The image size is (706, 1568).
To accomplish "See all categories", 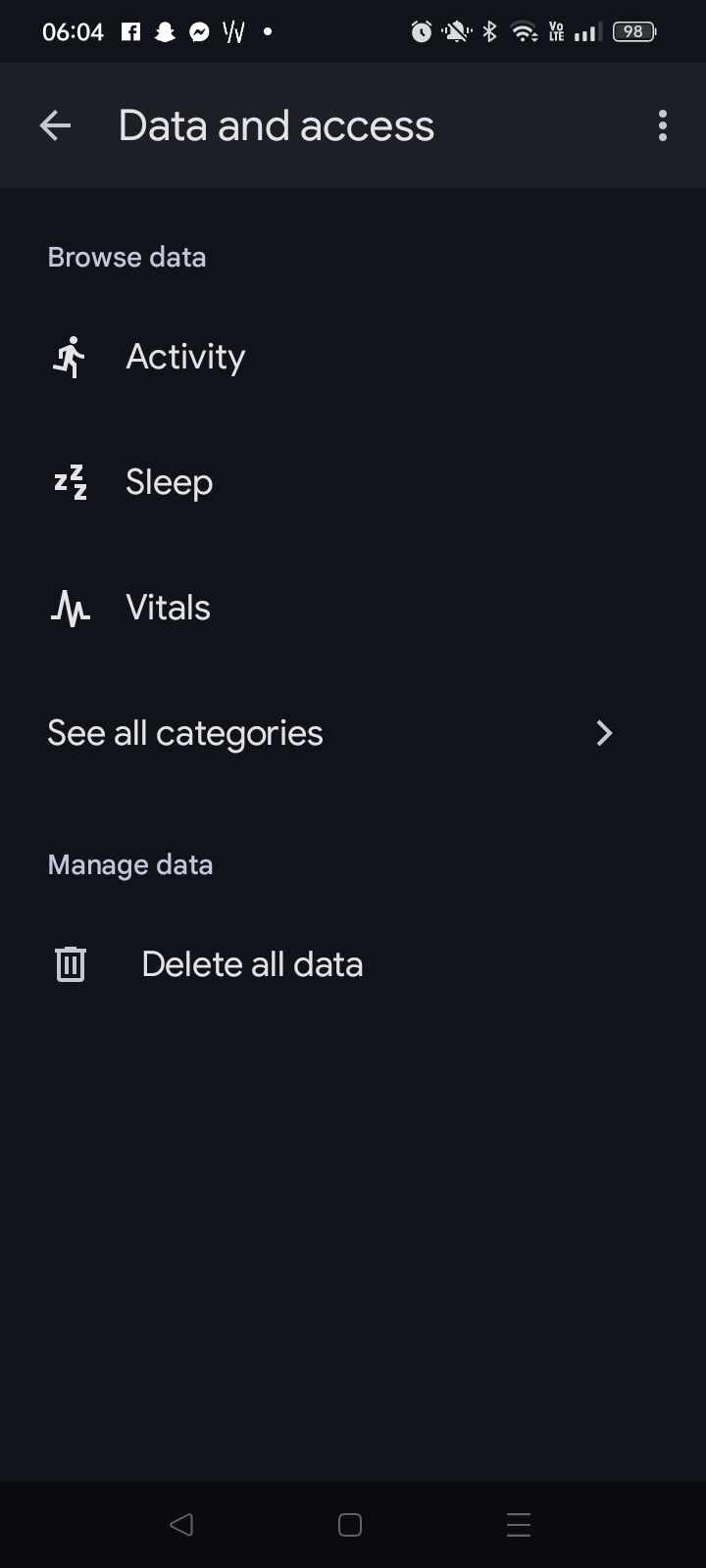I will 353,733.
